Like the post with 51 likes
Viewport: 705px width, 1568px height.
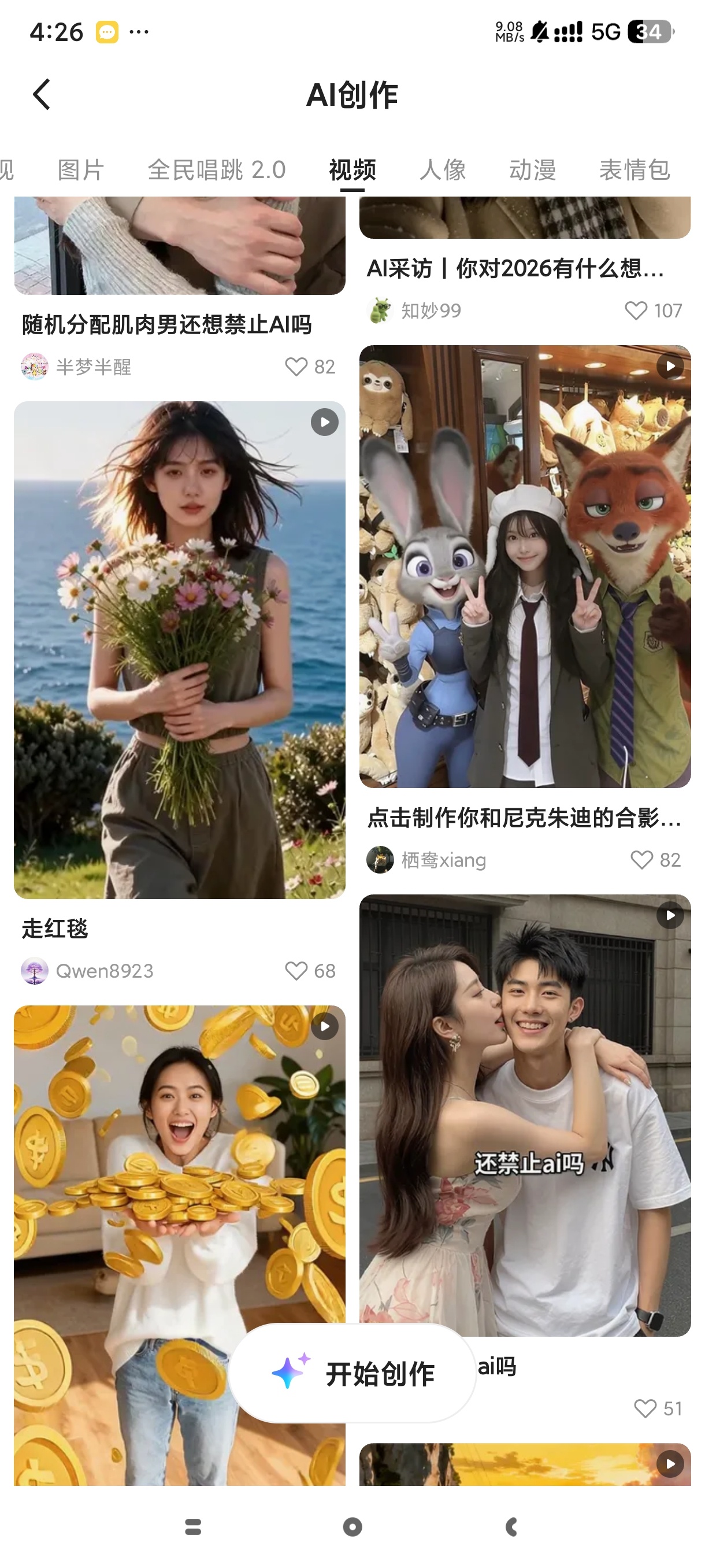click(645, 1408)
